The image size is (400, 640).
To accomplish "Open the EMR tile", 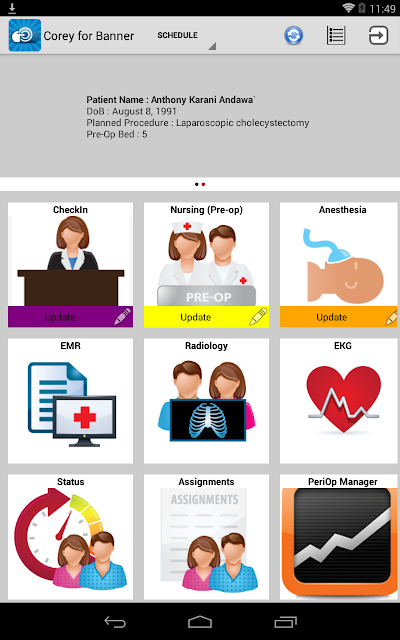I will (x=71, y=401).
